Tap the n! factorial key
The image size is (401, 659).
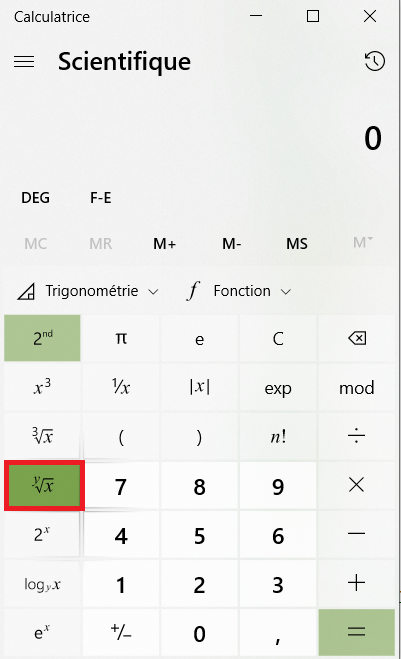click(x=278, y=437)
